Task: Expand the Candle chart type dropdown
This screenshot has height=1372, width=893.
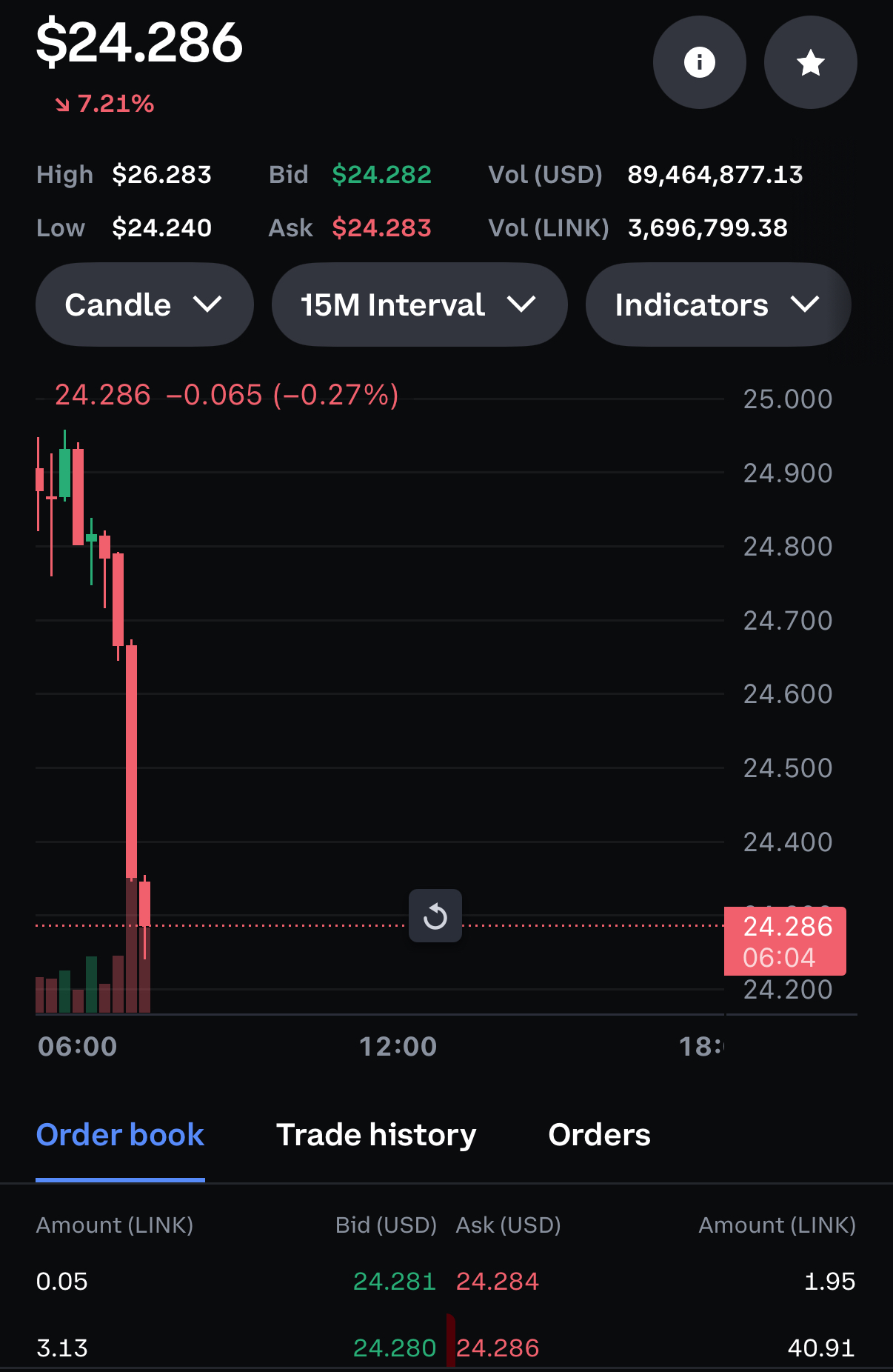Action: click(x=144, y=304)
